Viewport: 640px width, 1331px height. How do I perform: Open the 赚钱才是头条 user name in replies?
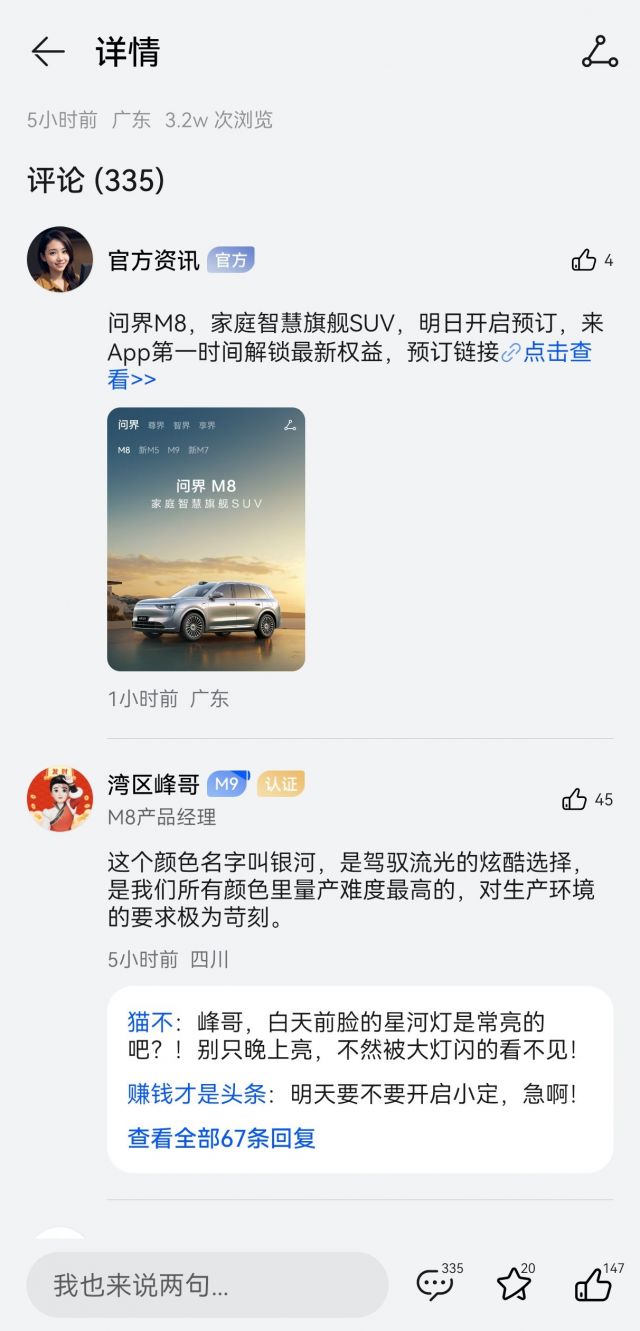click(x=196, y=1094)
